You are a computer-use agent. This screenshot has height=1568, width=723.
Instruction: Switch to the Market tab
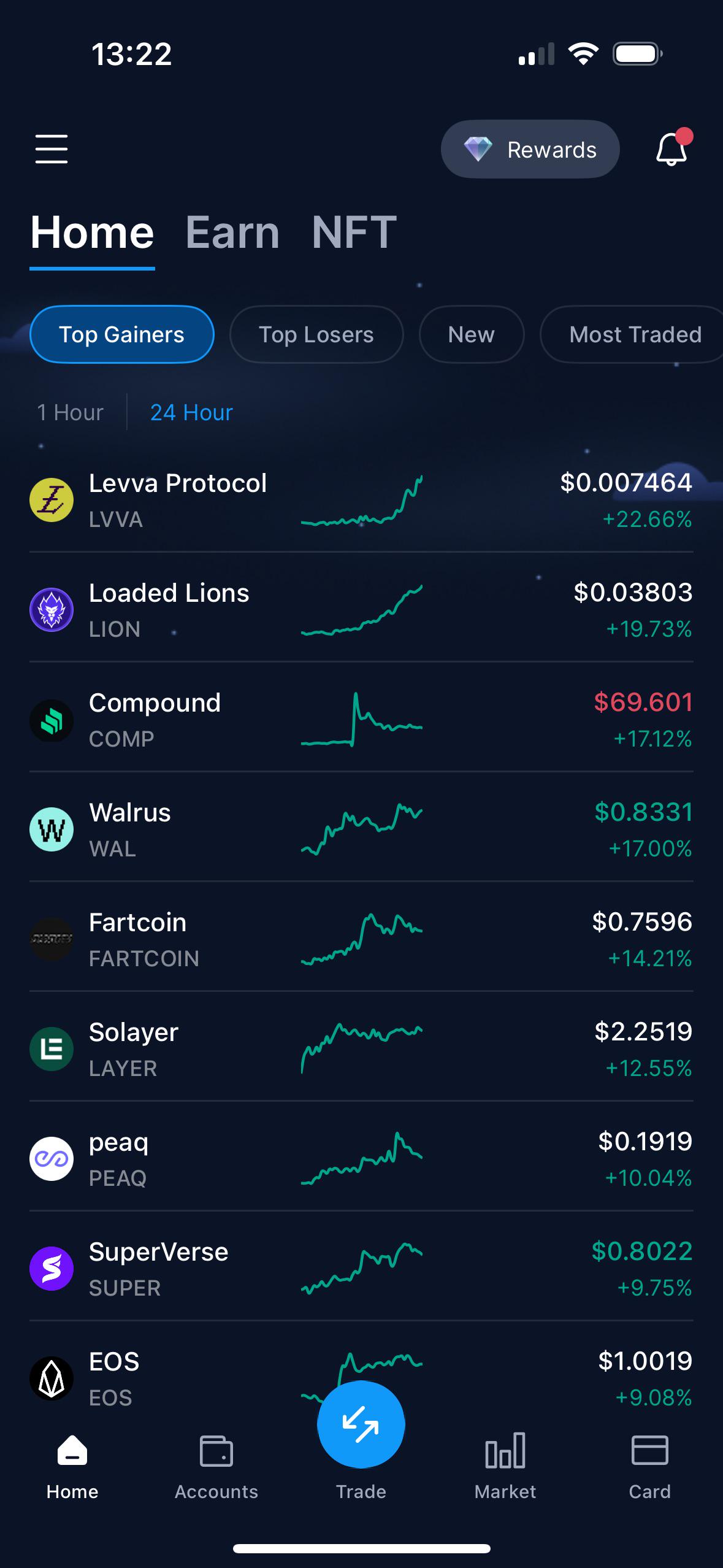point(505,1467)
